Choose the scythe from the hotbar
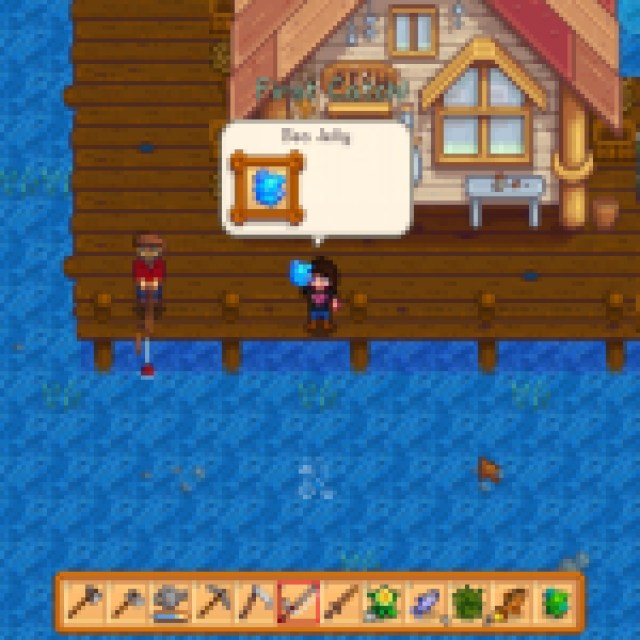The image size is (640, 640). click(x=256, y=602)
